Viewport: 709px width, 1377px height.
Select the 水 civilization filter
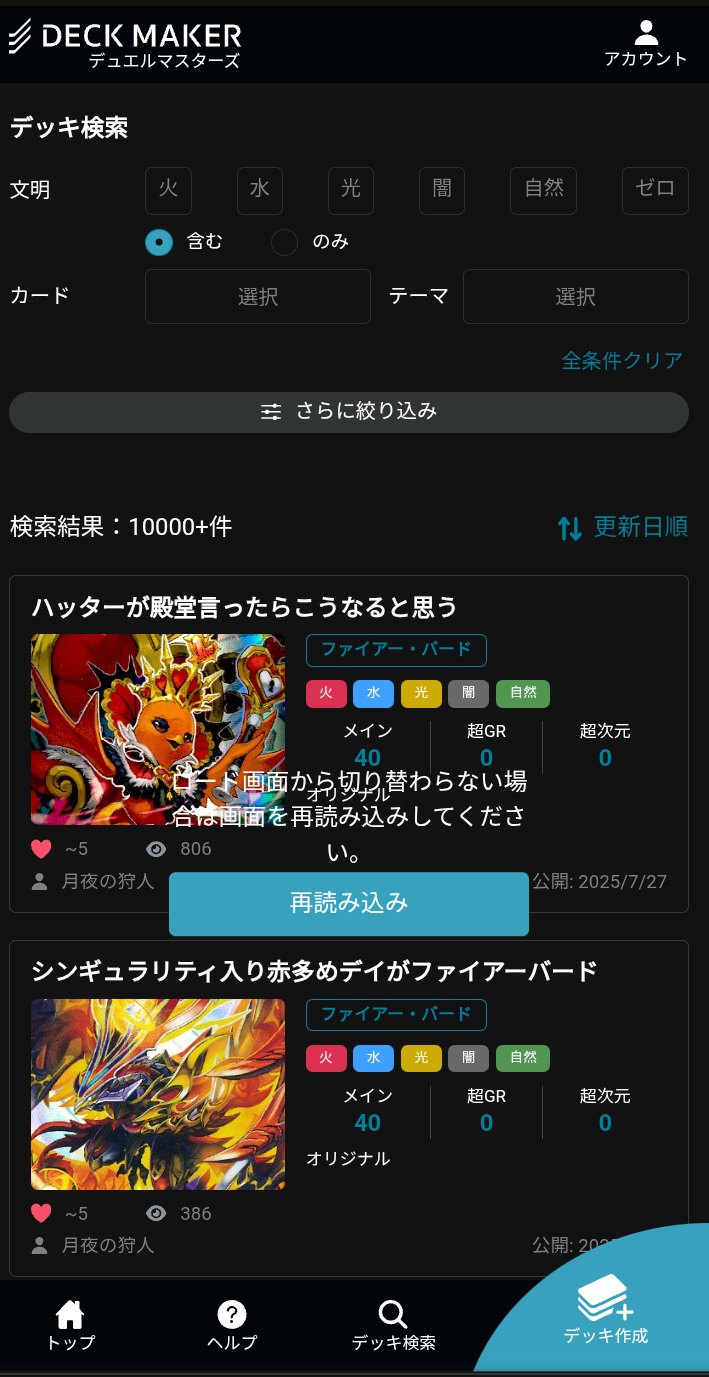(260, 190)
